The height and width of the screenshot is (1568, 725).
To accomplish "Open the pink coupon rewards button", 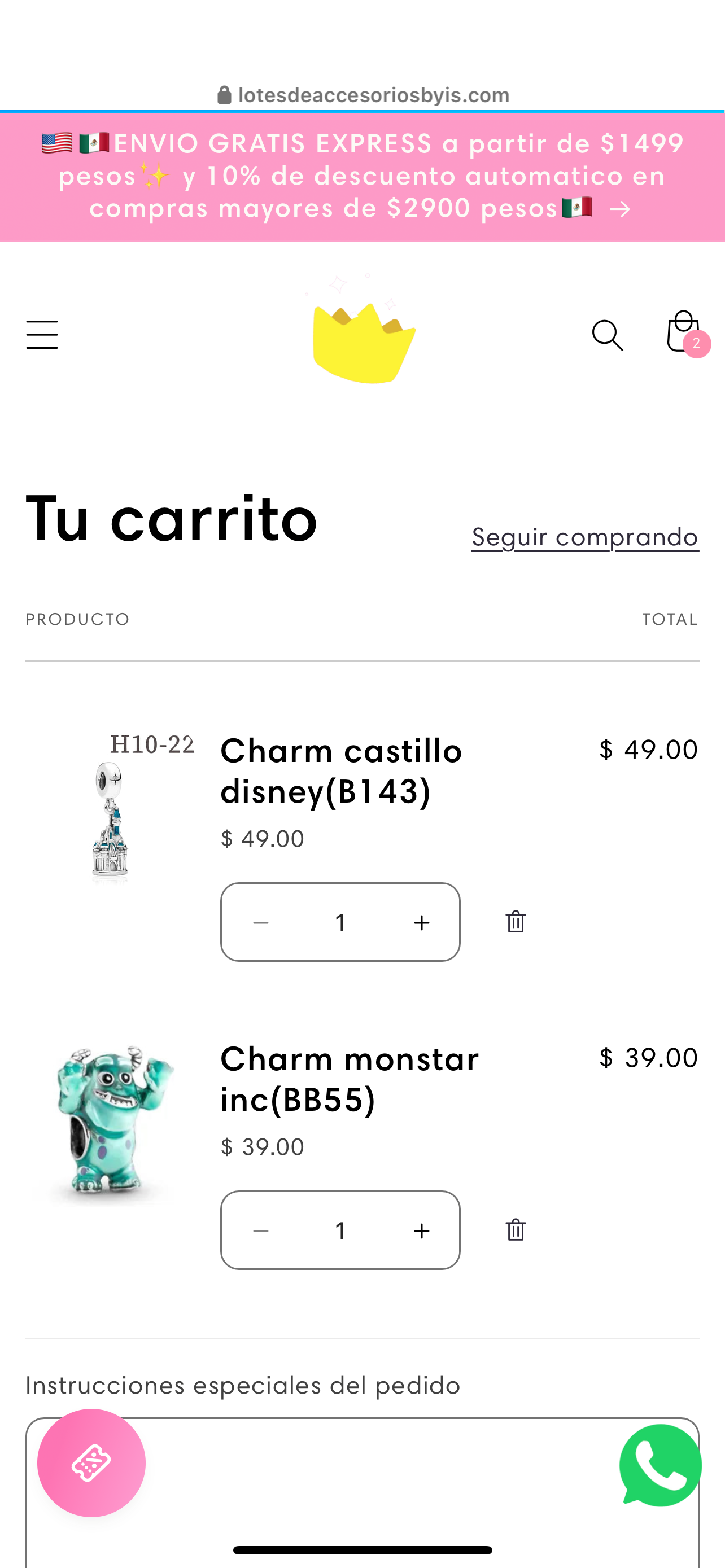I will [91, 1462].
